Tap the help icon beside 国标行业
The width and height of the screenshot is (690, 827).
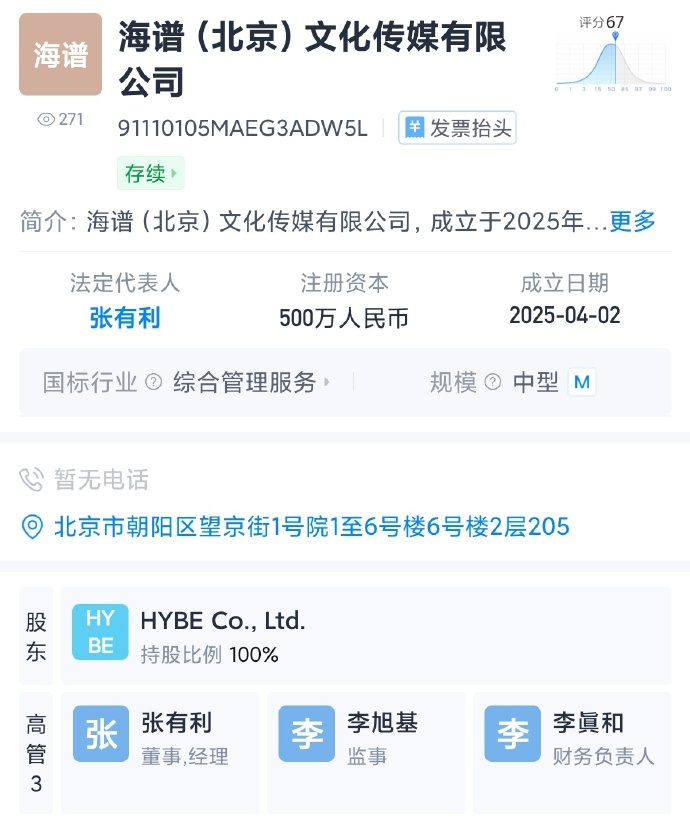154,382
